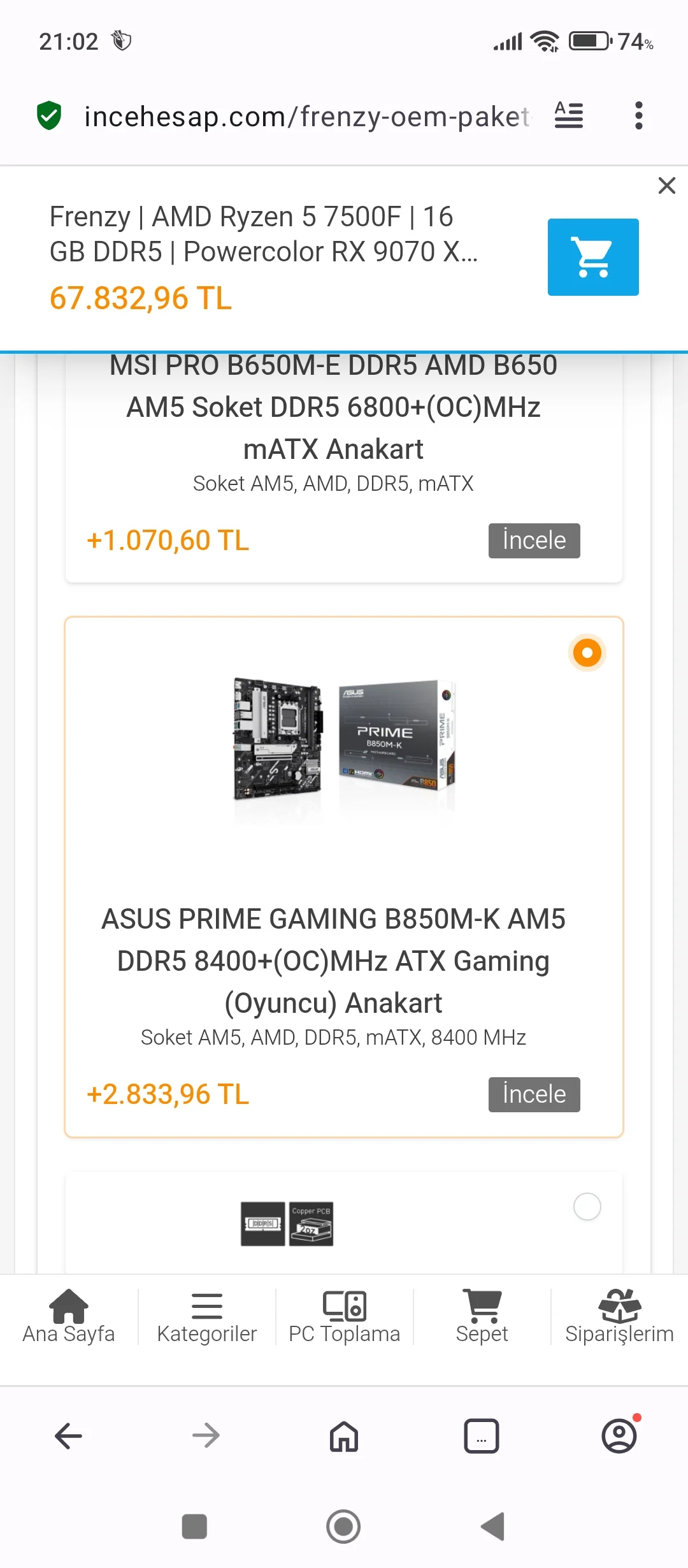The width and height of the screenshot is (688, 1568).
Task: Add Frenzy PC to cart
Action: click(592, 257)
